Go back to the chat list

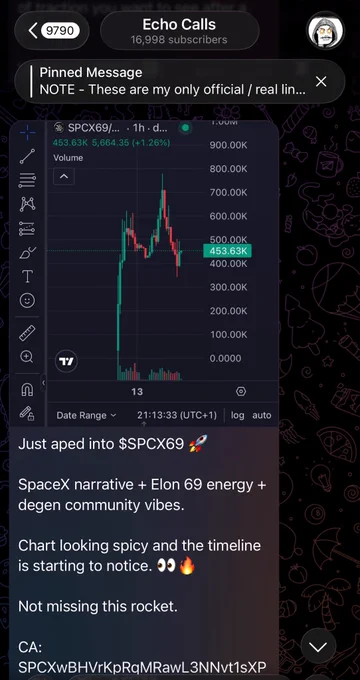tap(52, 31)
